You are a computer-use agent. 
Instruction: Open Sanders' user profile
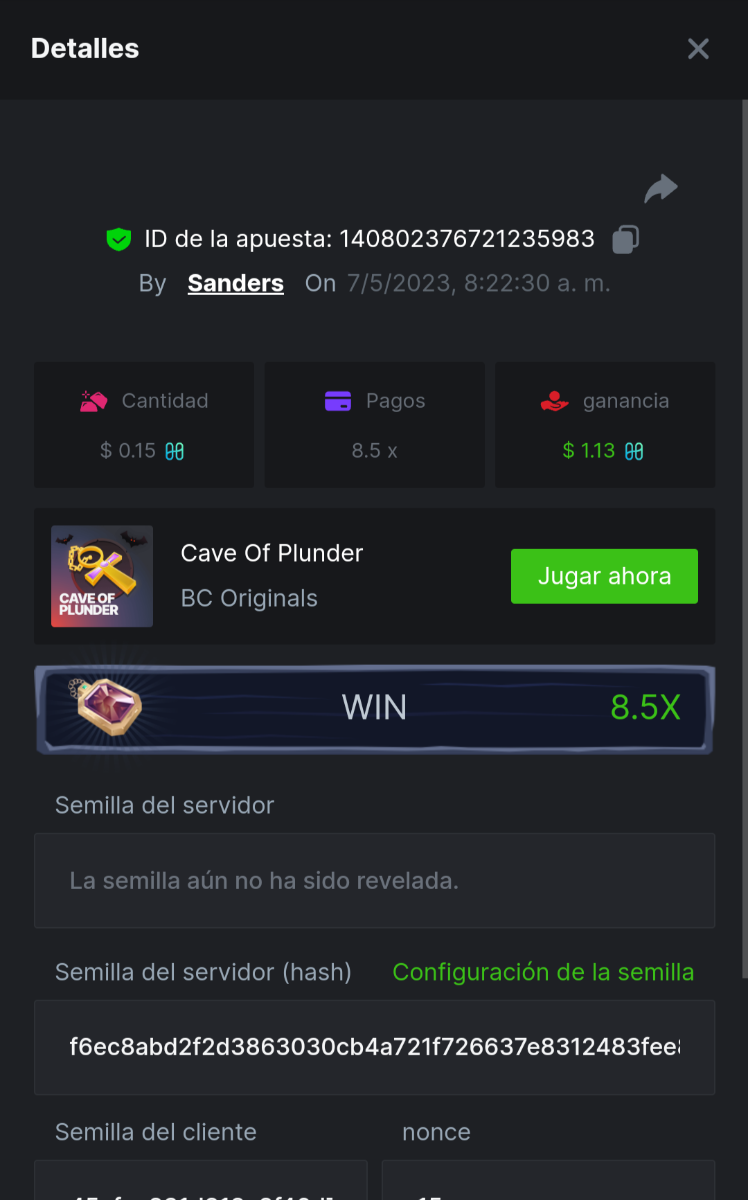(x=235, y=283)
